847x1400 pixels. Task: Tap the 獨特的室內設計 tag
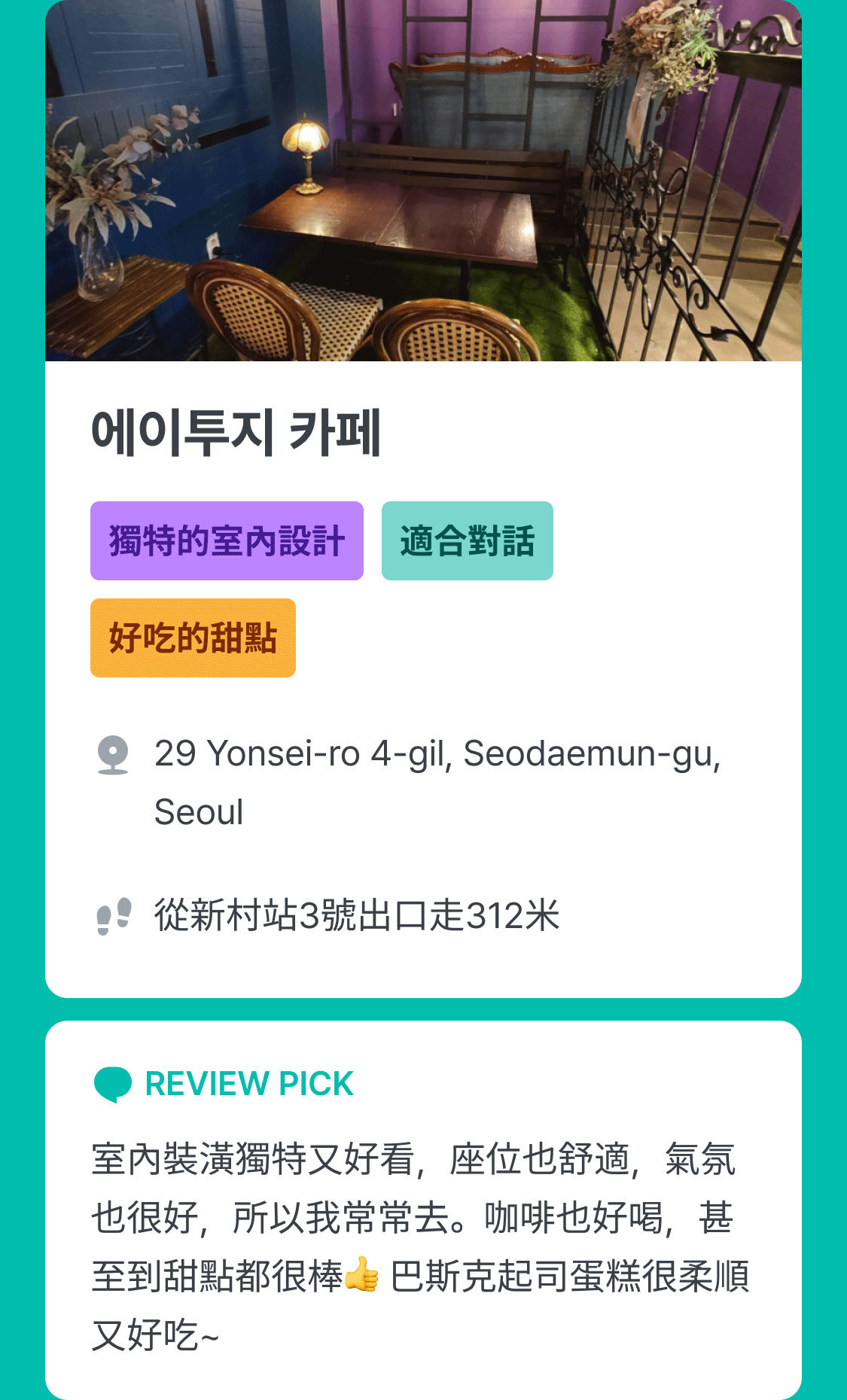(x=227, y=541)
